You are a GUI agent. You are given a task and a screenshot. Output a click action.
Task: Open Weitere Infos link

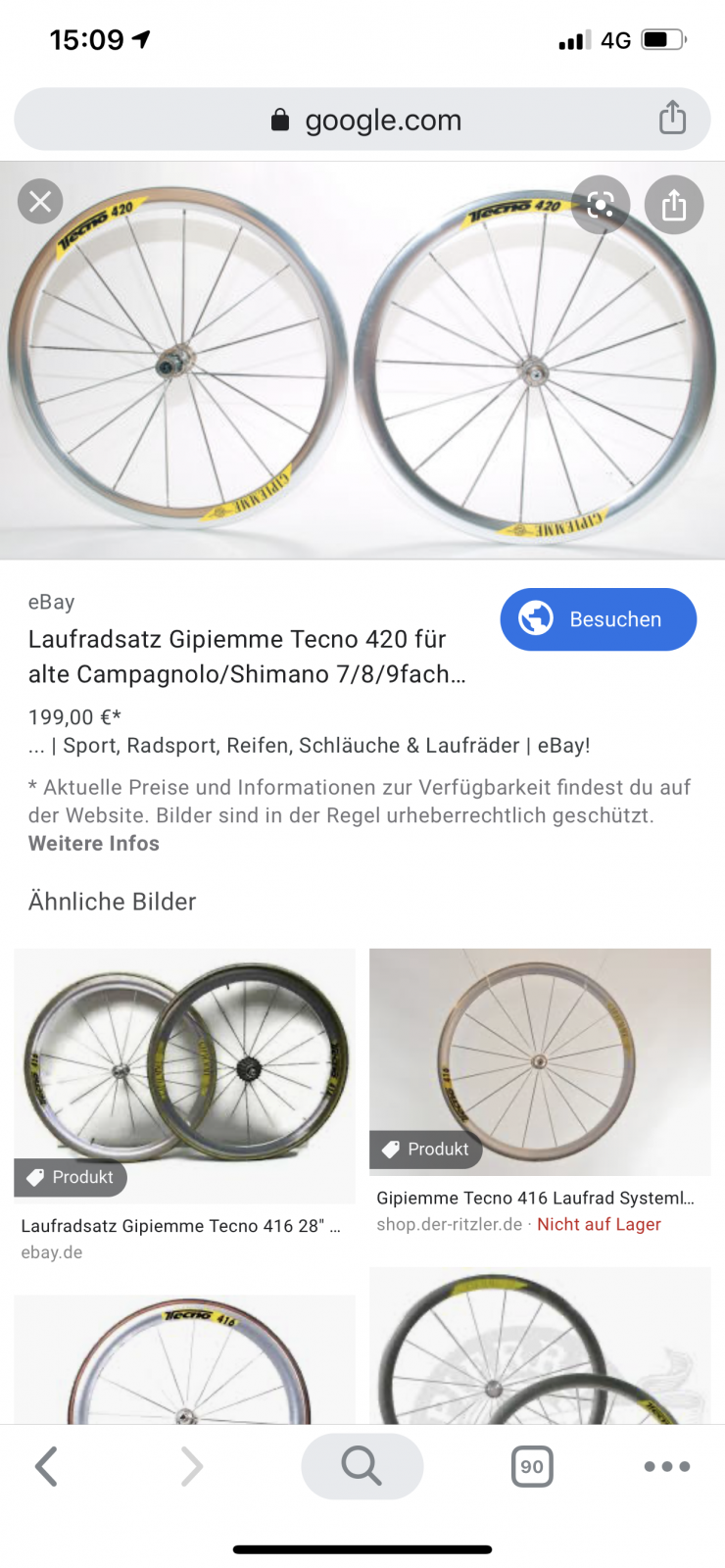94,844
